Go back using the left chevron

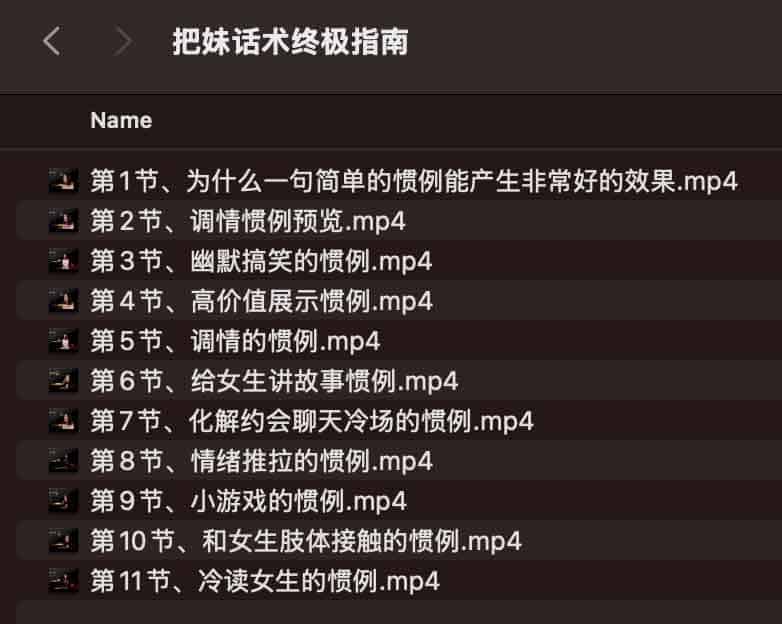coord(52,42)
